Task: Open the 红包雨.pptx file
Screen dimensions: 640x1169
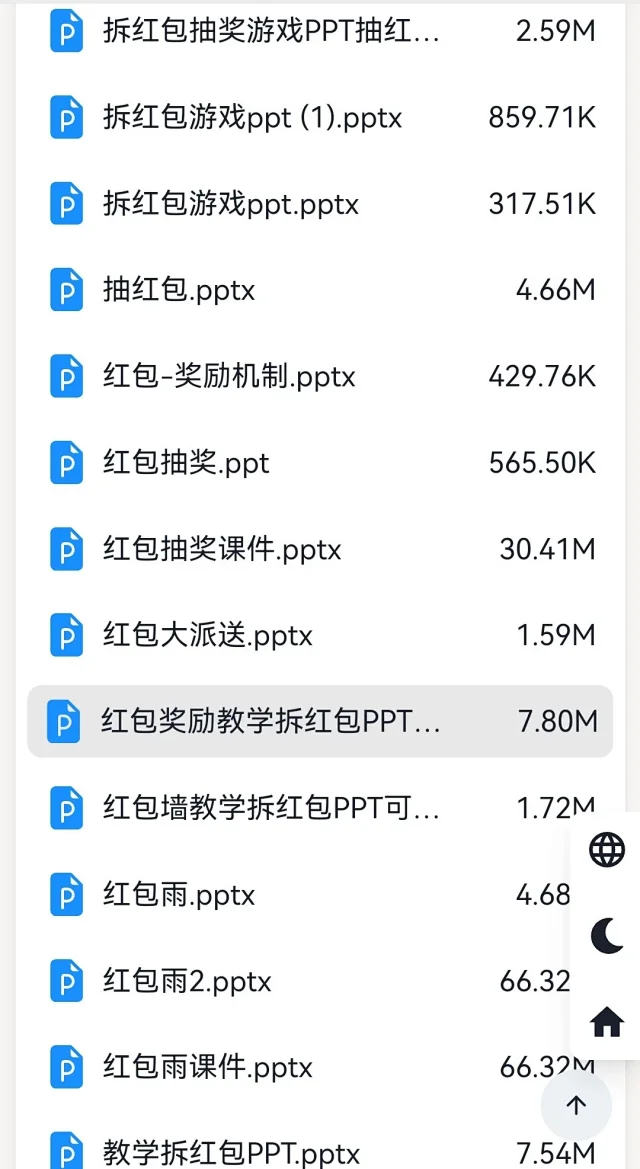Action: pyautogui.click(x=320, y=895)
